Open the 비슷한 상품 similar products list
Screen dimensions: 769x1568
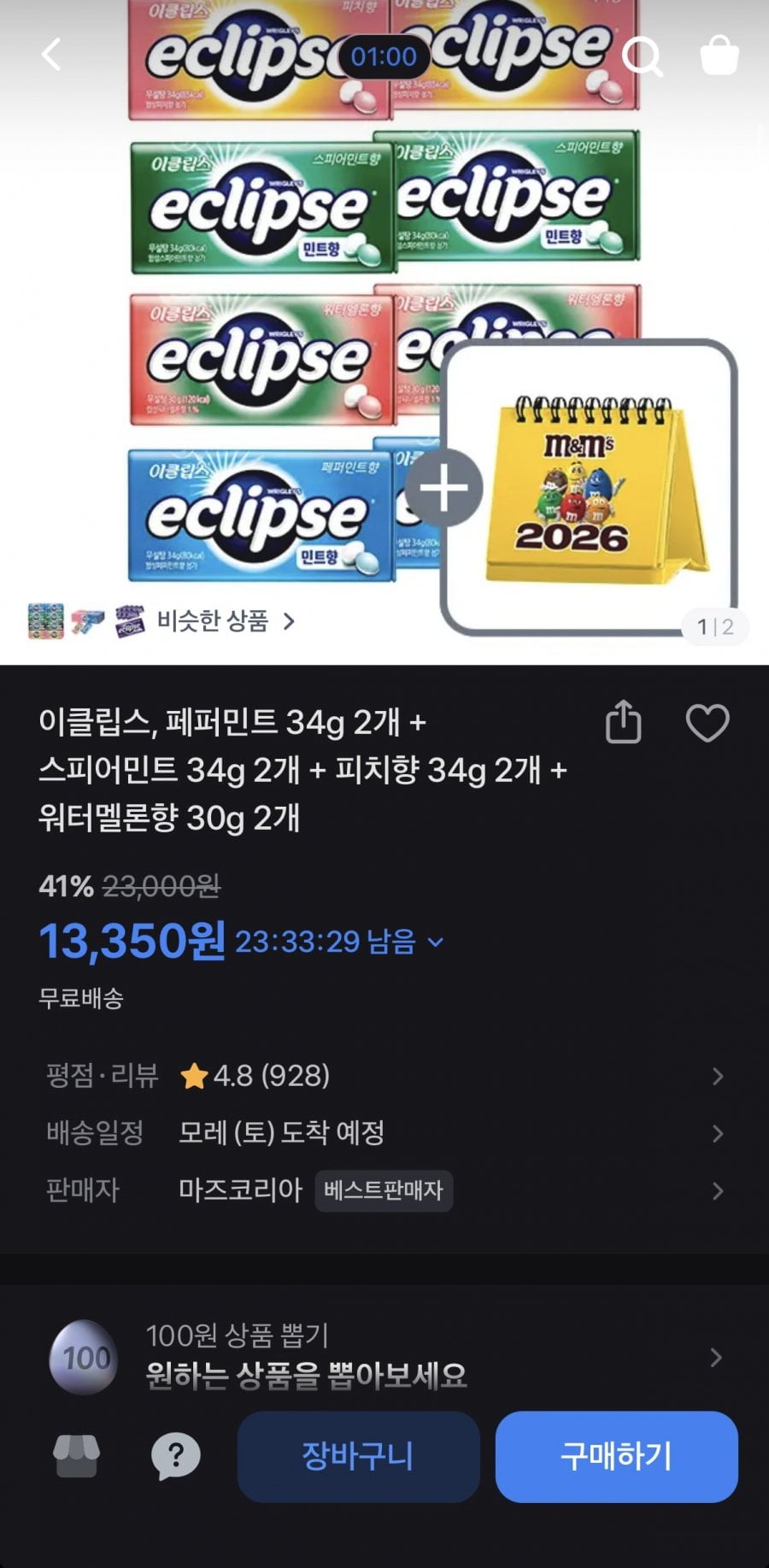[216, 622]
